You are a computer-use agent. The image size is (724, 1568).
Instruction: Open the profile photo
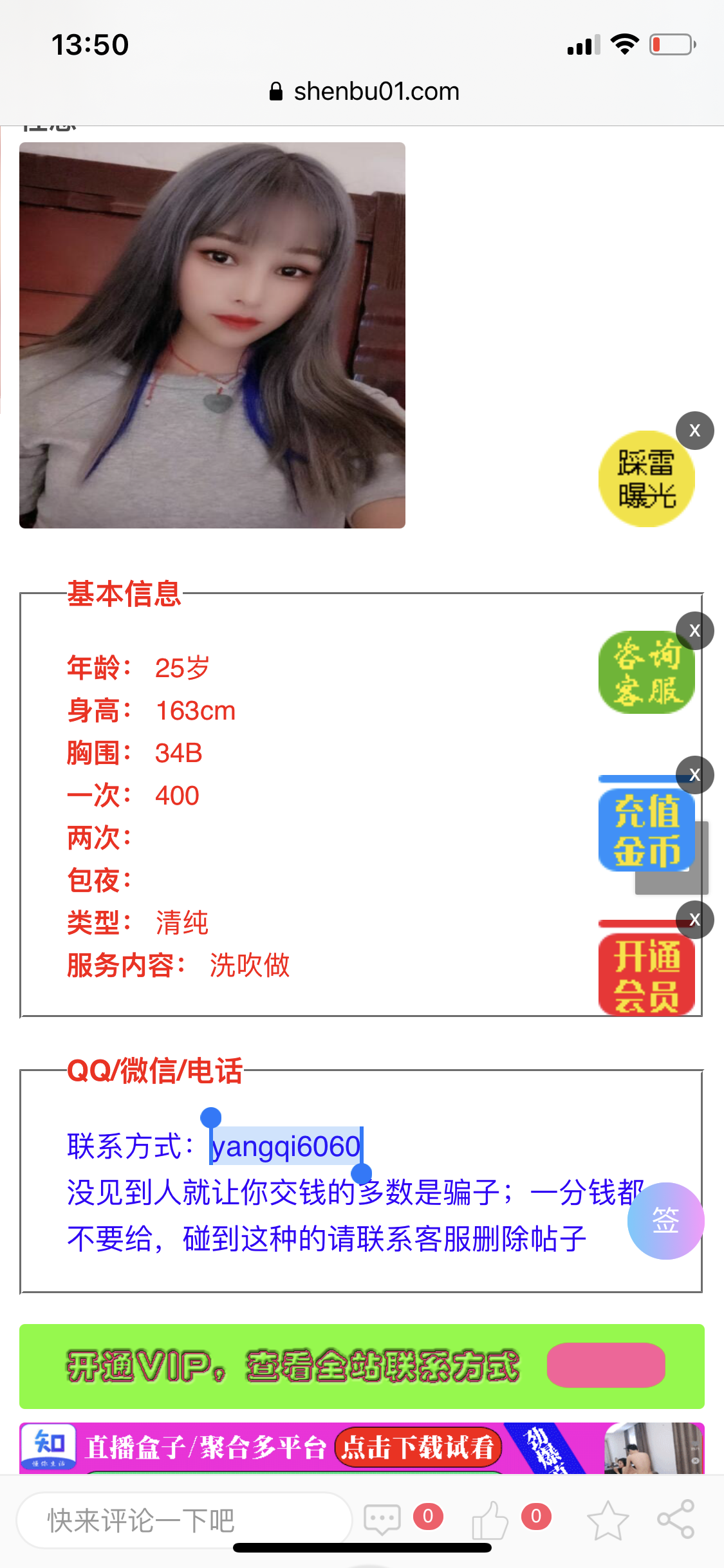(x=212, y=335)
